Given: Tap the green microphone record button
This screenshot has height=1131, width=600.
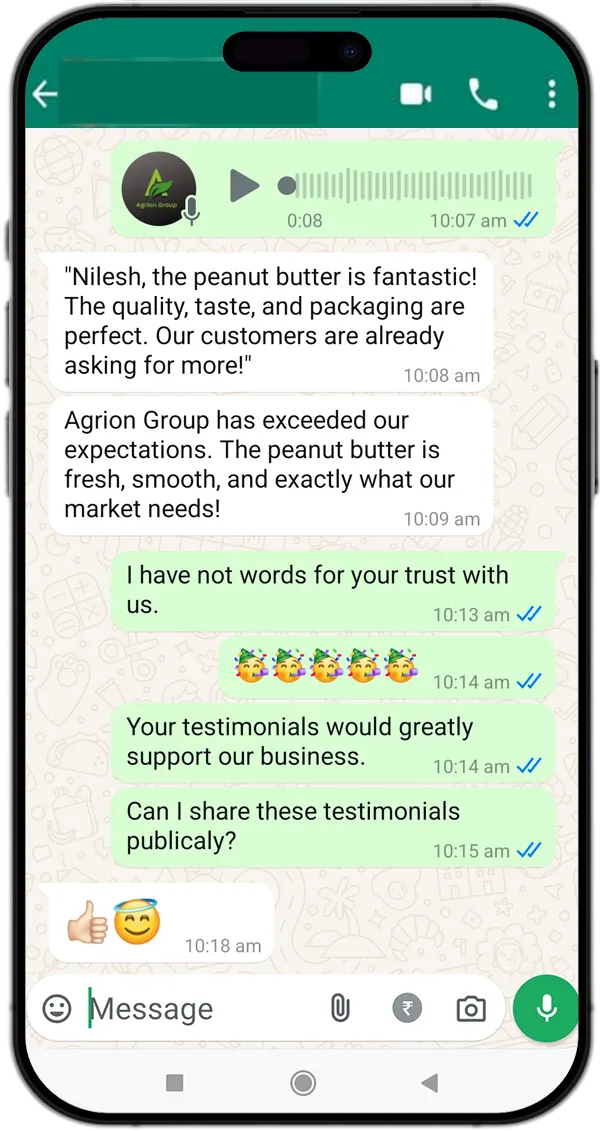Looking at the screenshot, I should 546,1008.
